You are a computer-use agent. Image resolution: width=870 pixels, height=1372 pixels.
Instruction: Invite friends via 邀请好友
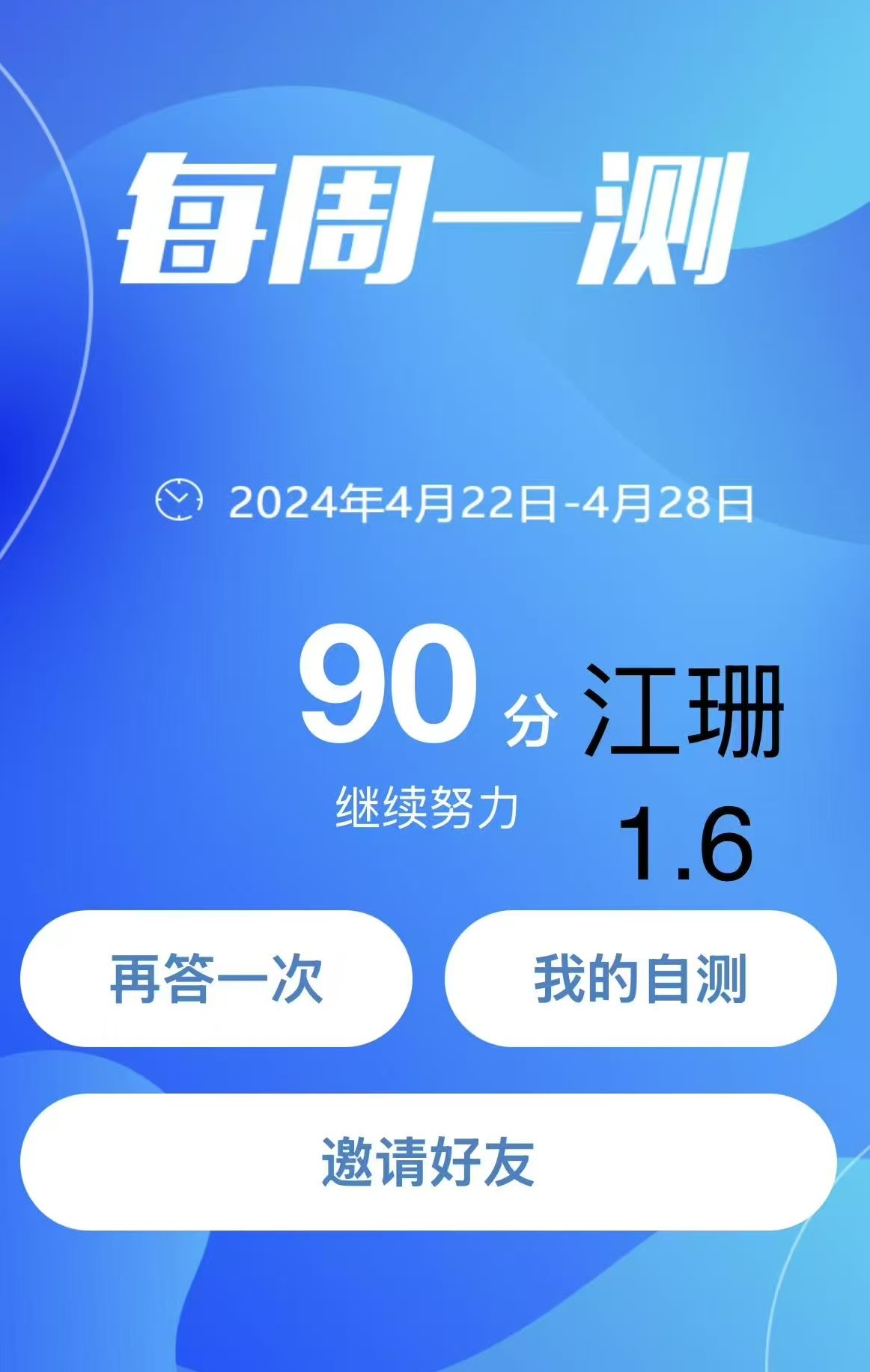(x=428, y=1162)
